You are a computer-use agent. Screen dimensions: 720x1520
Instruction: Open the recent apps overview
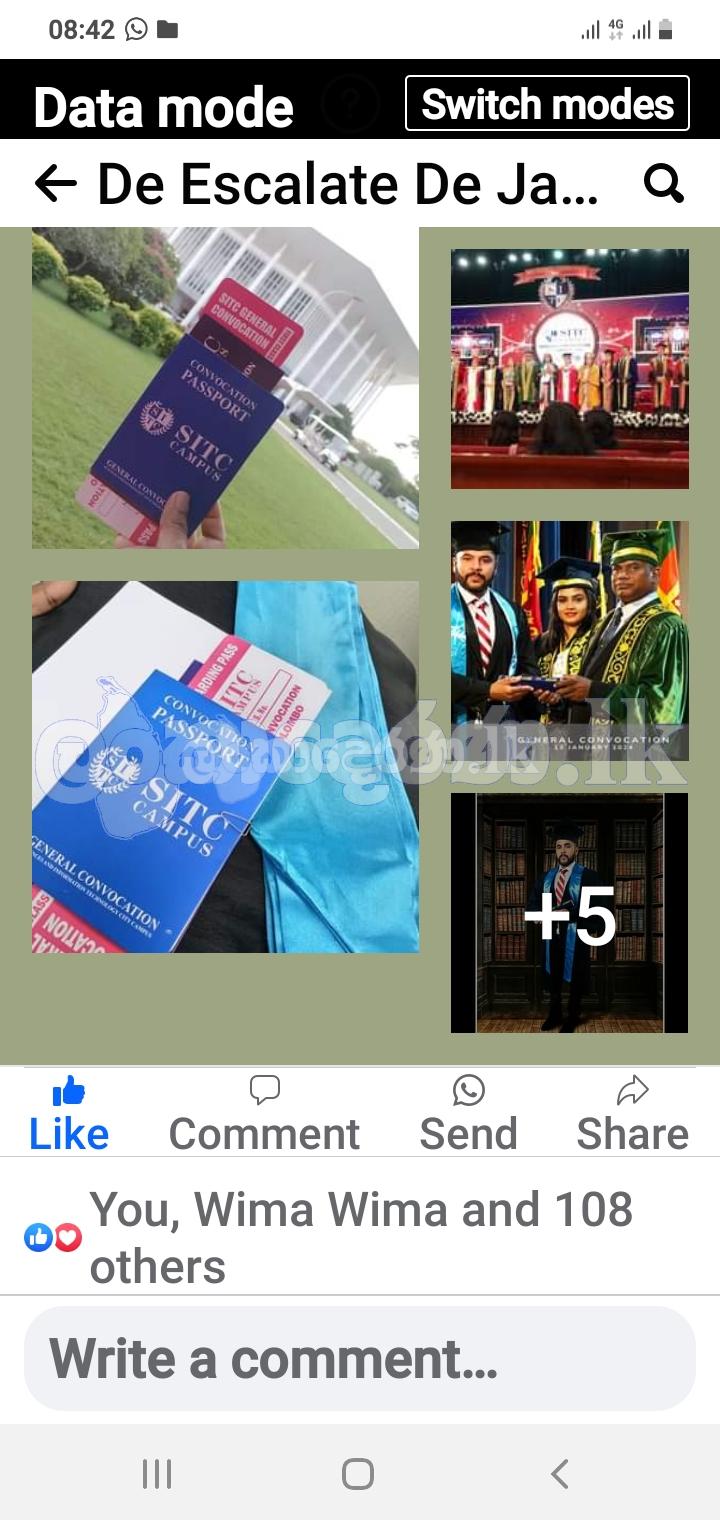pos(157,1473)
